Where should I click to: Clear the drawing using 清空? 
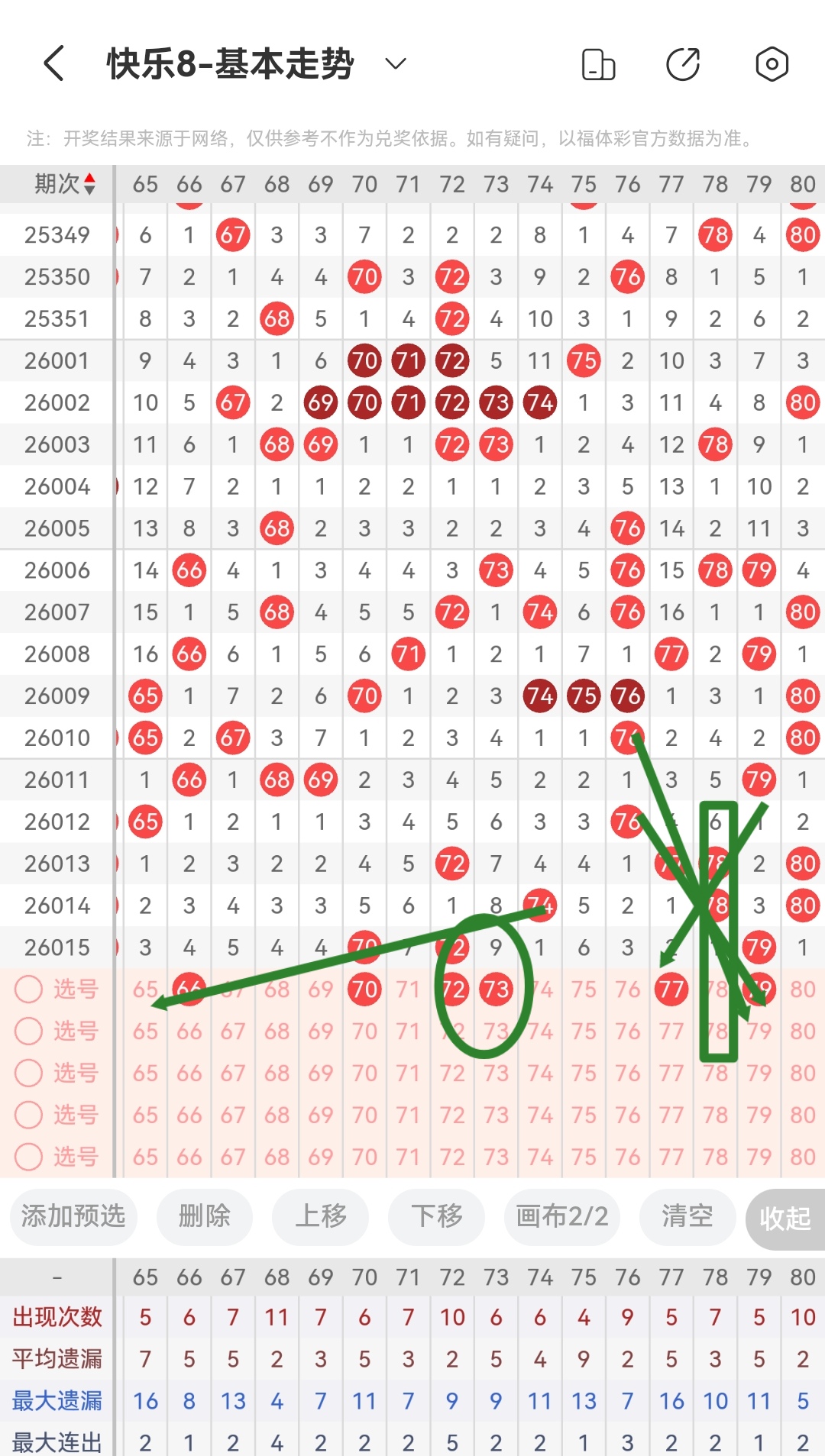coord(687,1215)
